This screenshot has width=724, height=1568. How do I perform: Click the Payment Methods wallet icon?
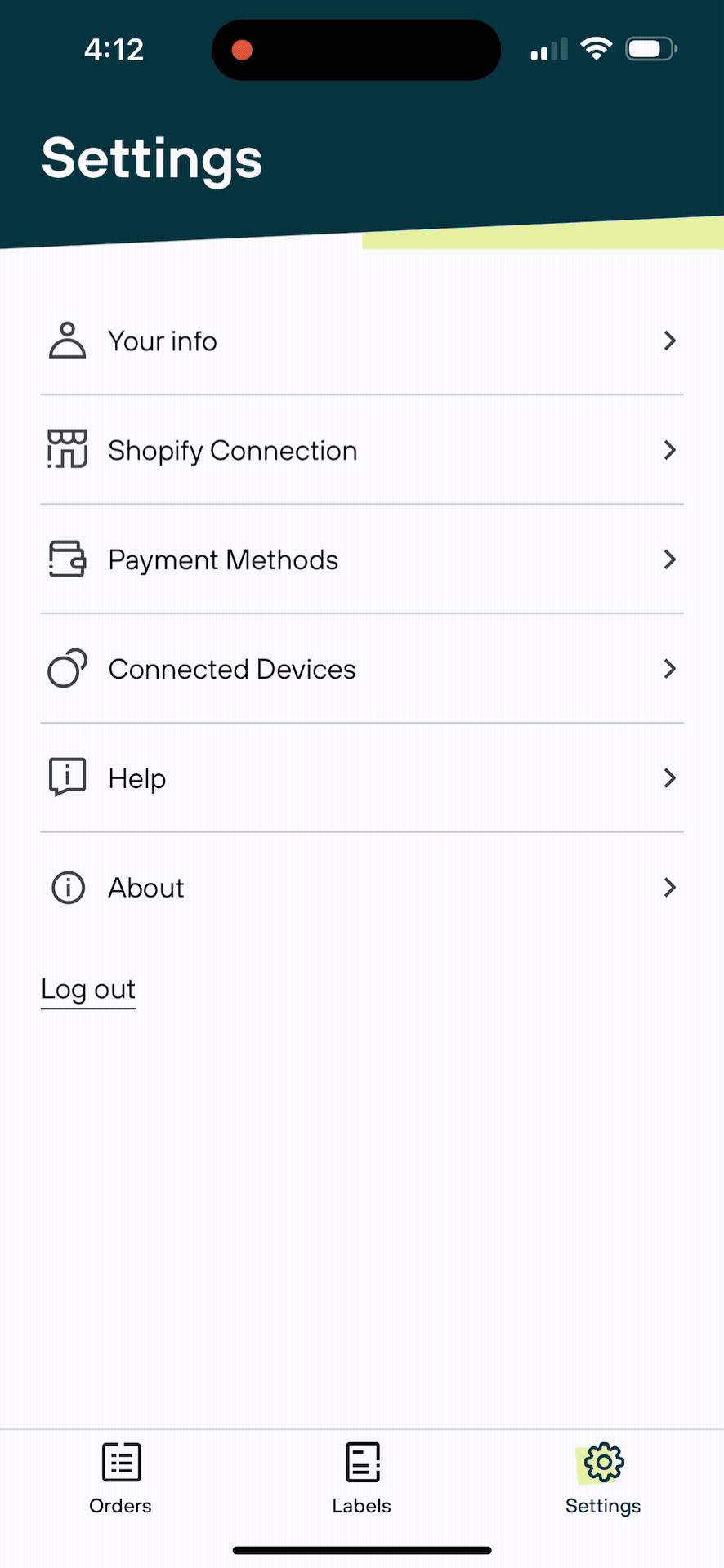[x=68, y=559]
